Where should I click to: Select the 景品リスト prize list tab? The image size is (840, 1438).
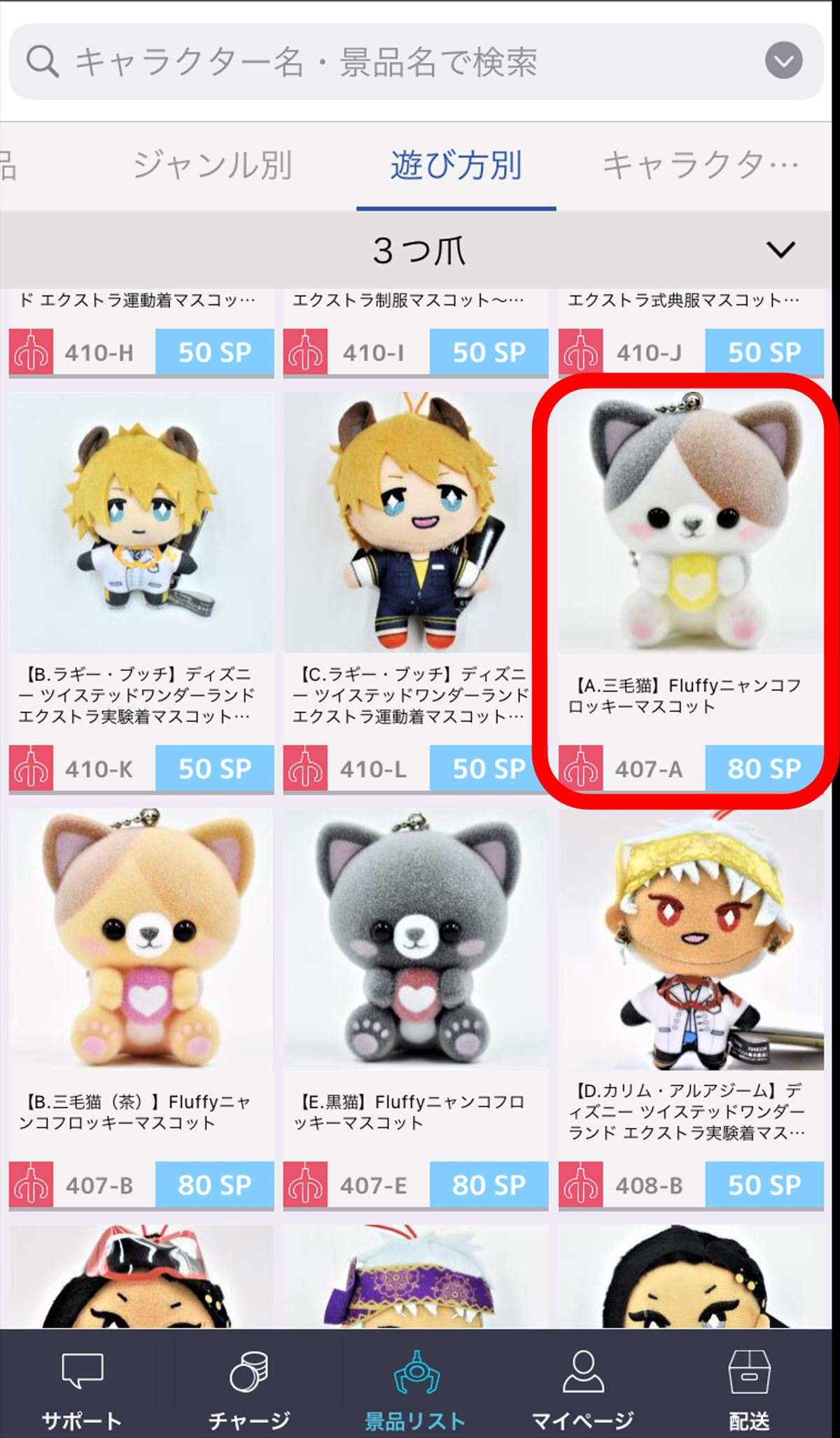416,1386
